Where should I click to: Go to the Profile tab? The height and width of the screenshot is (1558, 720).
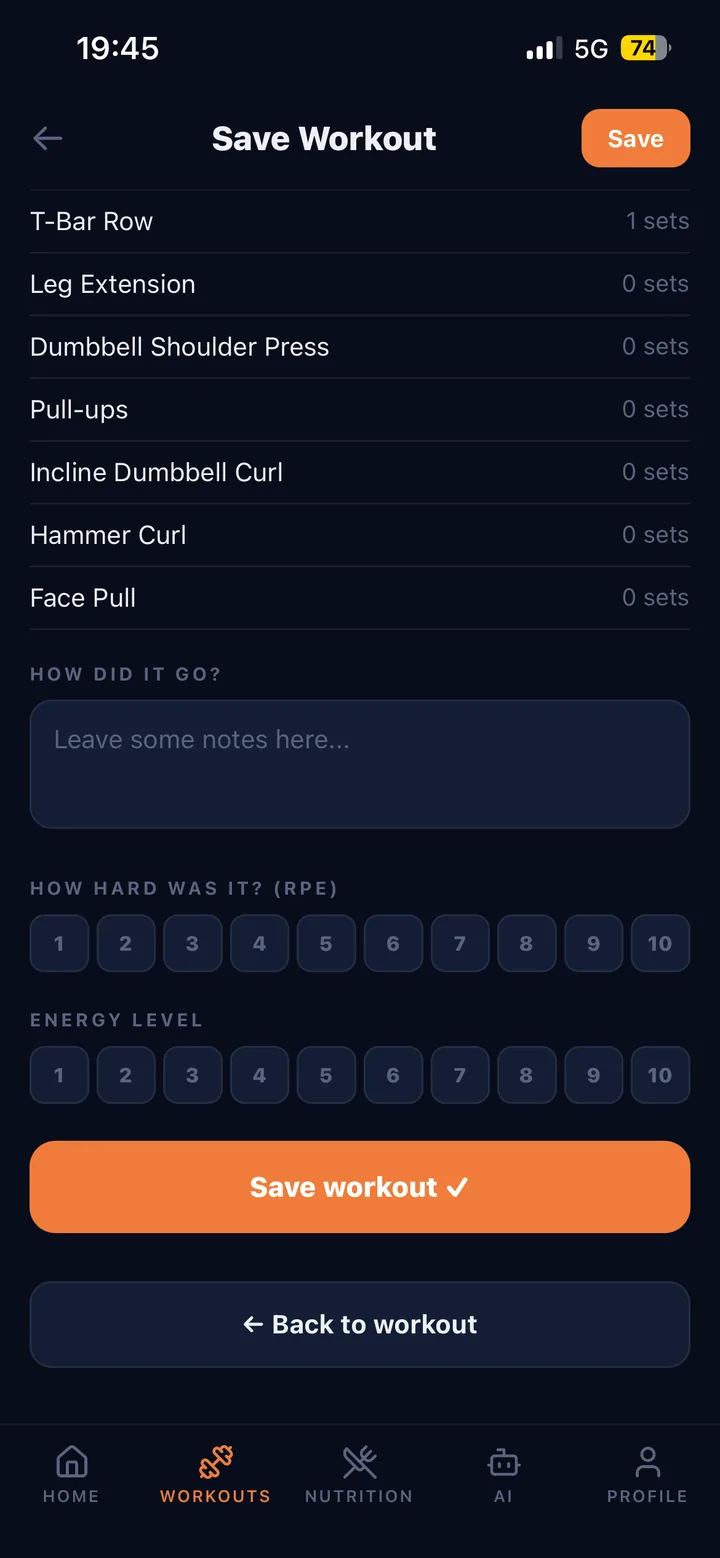647,1474
